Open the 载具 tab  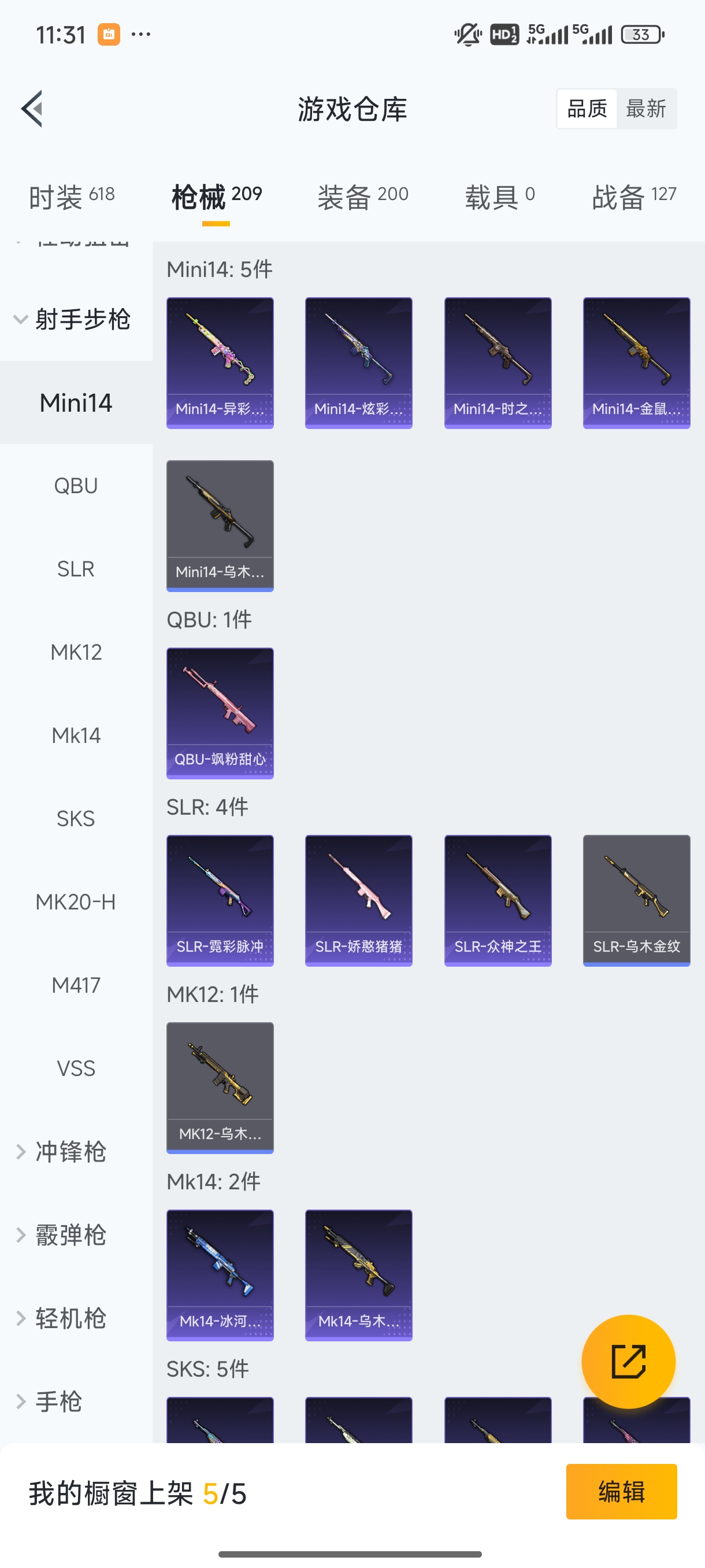(x=499, y=197)
